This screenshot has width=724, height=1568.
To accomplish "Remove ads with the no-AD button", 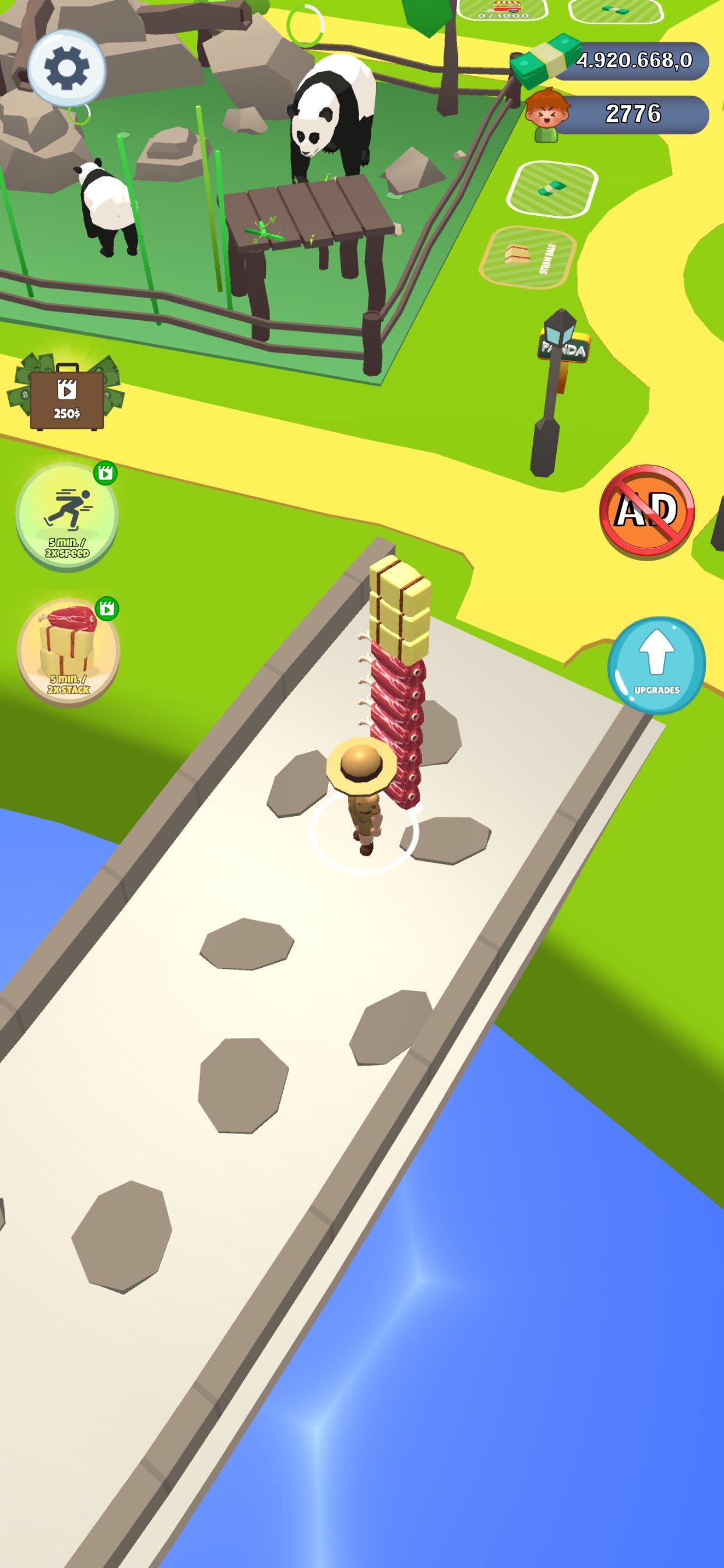I will tap(646, 512).
